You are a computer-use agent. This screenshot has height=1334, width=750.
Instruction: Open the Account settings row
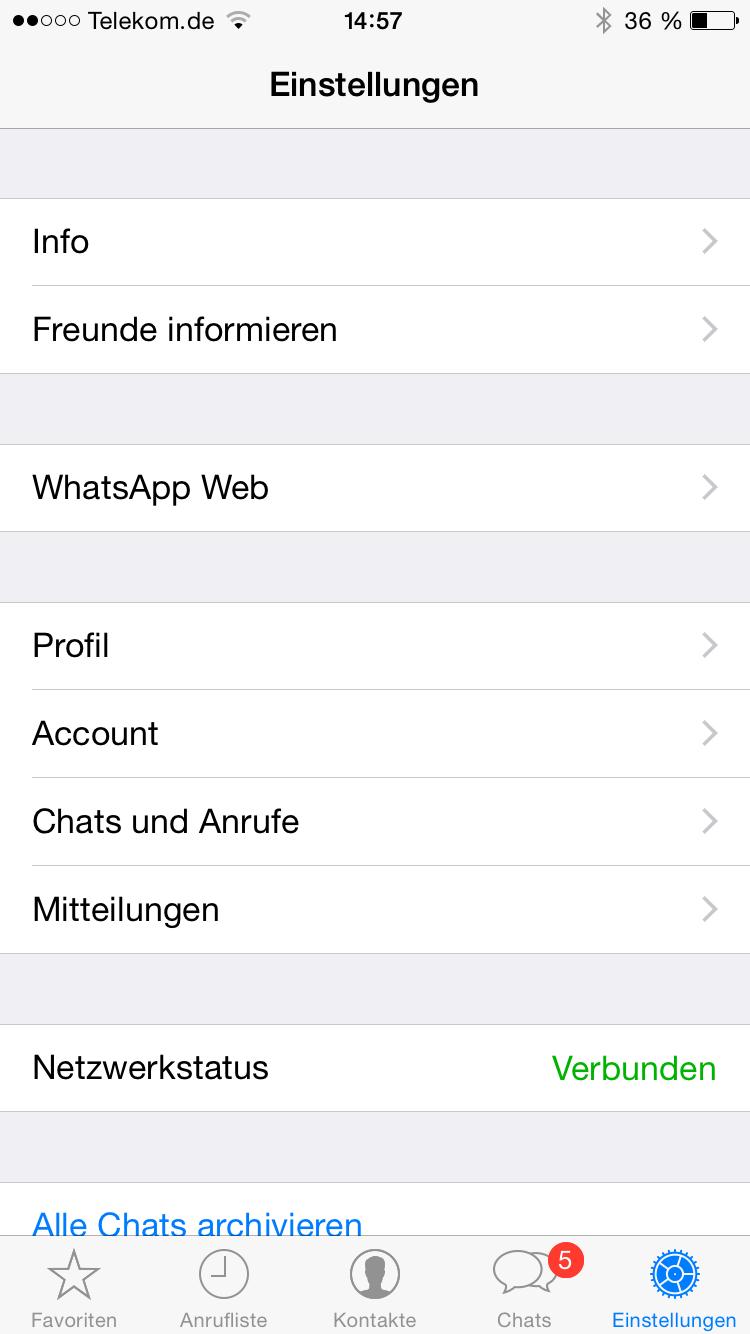coord(375,734)
